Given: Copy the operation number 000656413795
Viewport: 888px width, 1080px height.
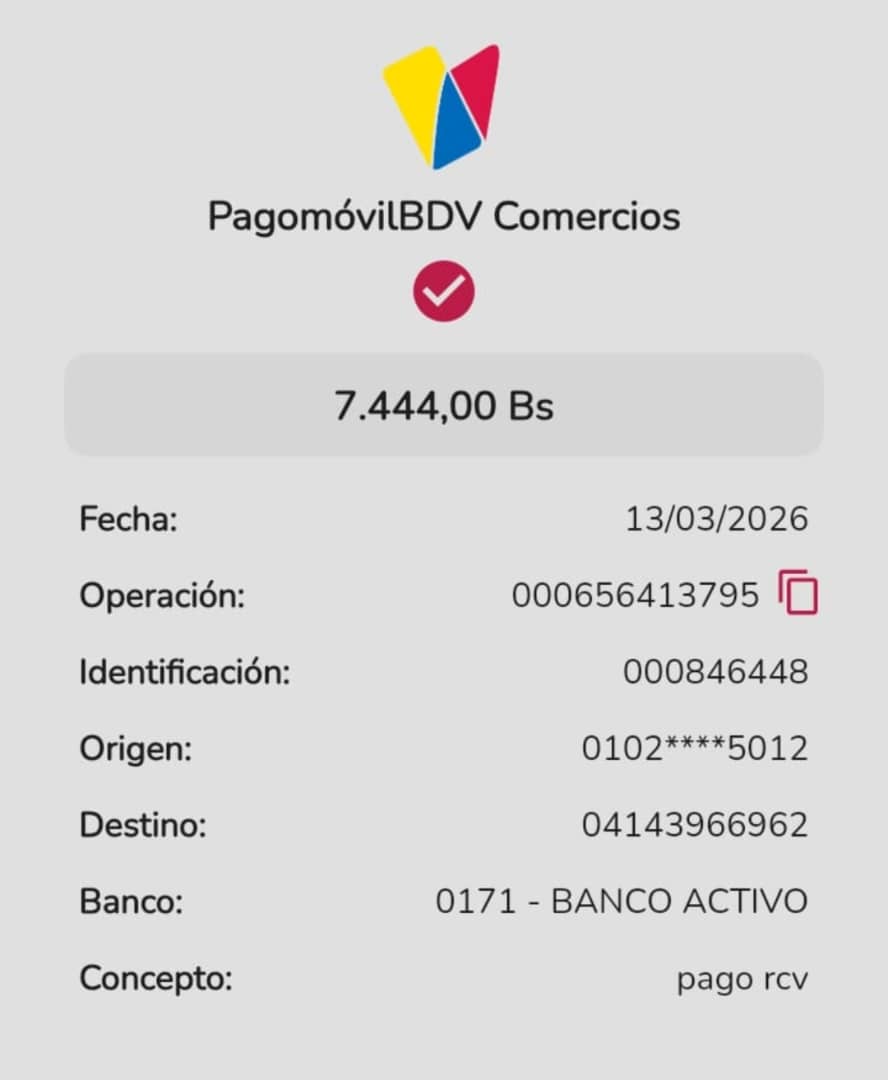Looking at the screenshot, I should click(x=798, y=592).
